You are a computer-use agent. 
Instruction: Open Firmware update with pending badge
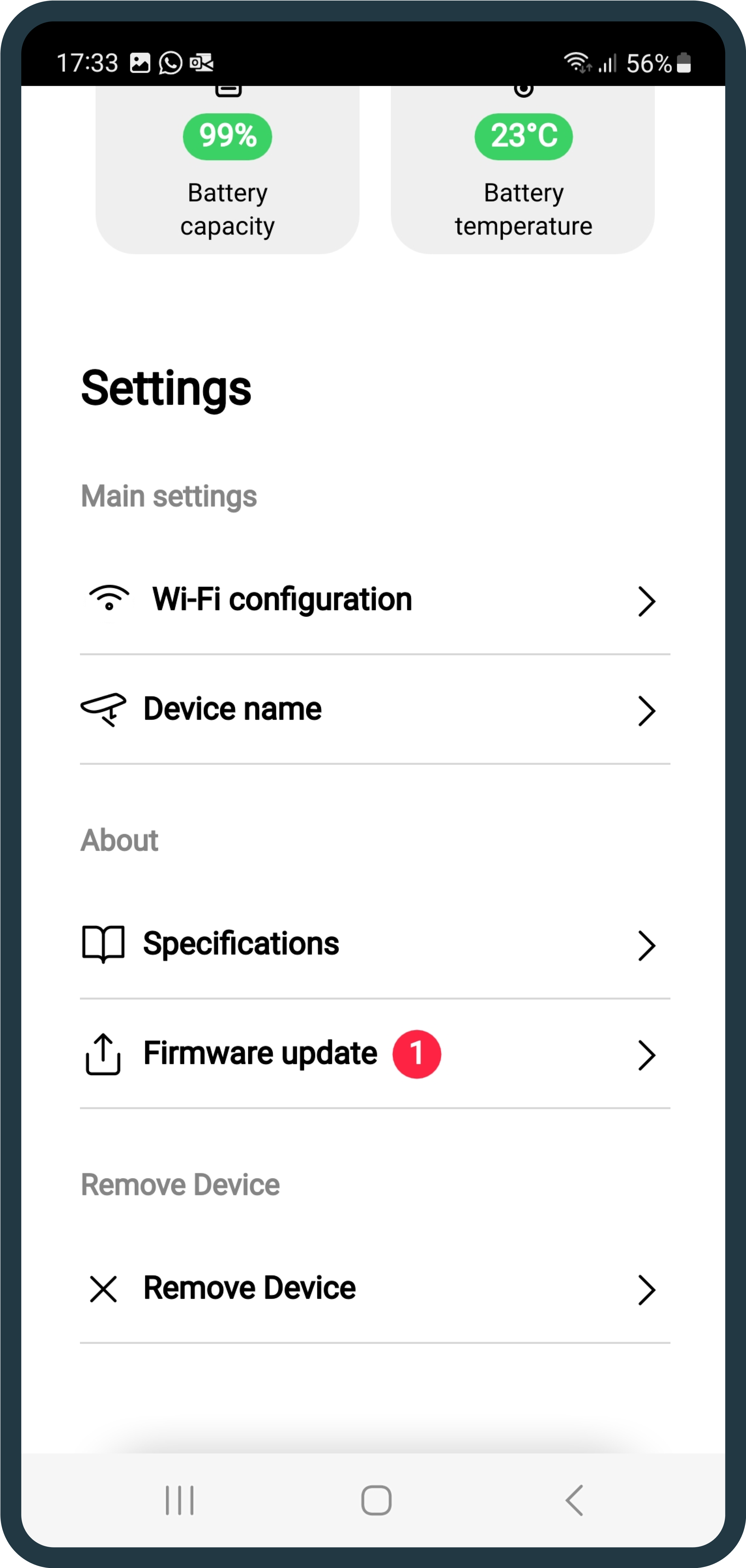[375, 1054]
